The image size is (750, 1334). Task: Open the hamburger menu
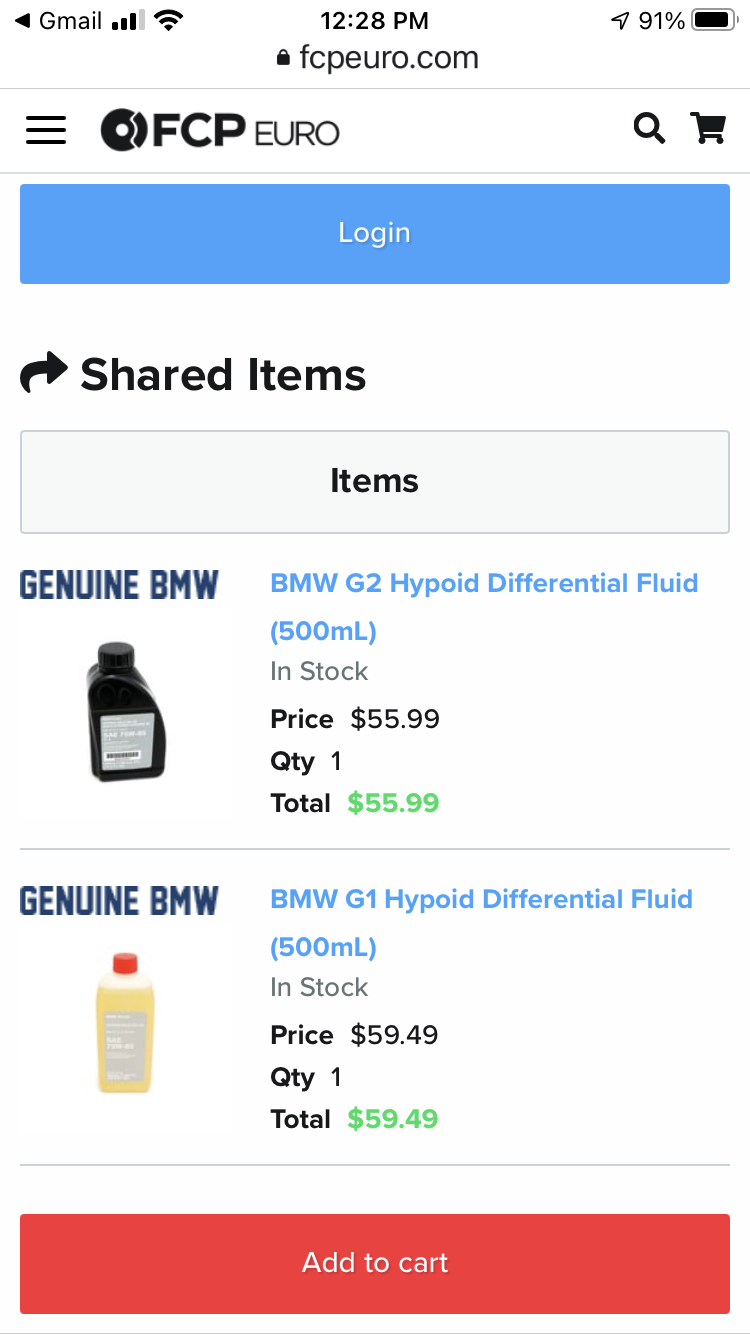pos(46,130)
